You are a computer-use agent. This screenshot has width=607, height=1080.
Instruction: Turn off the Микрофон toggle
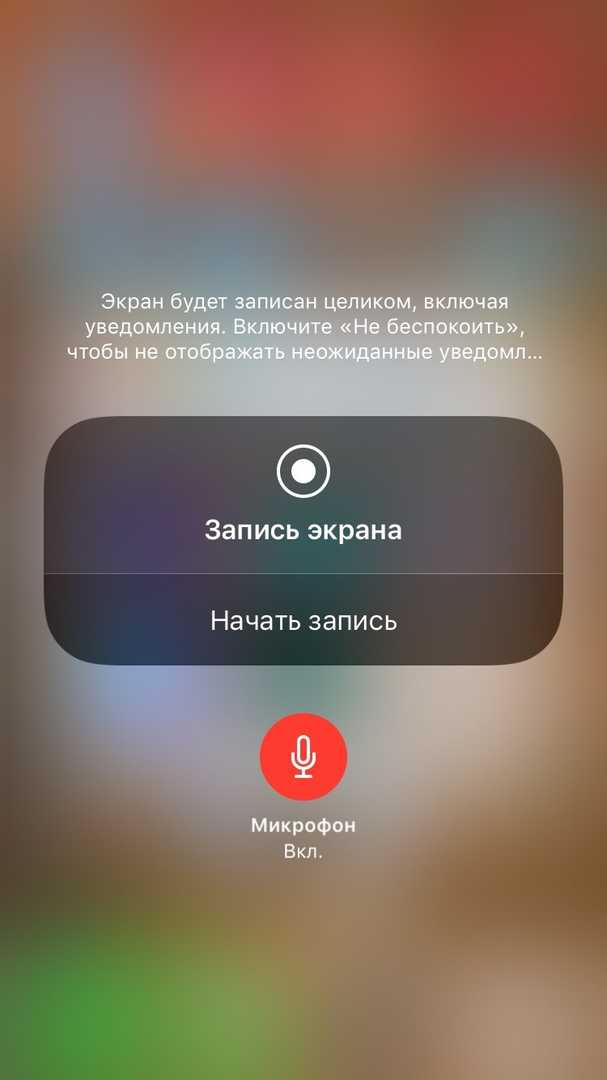tap(303, 756)
